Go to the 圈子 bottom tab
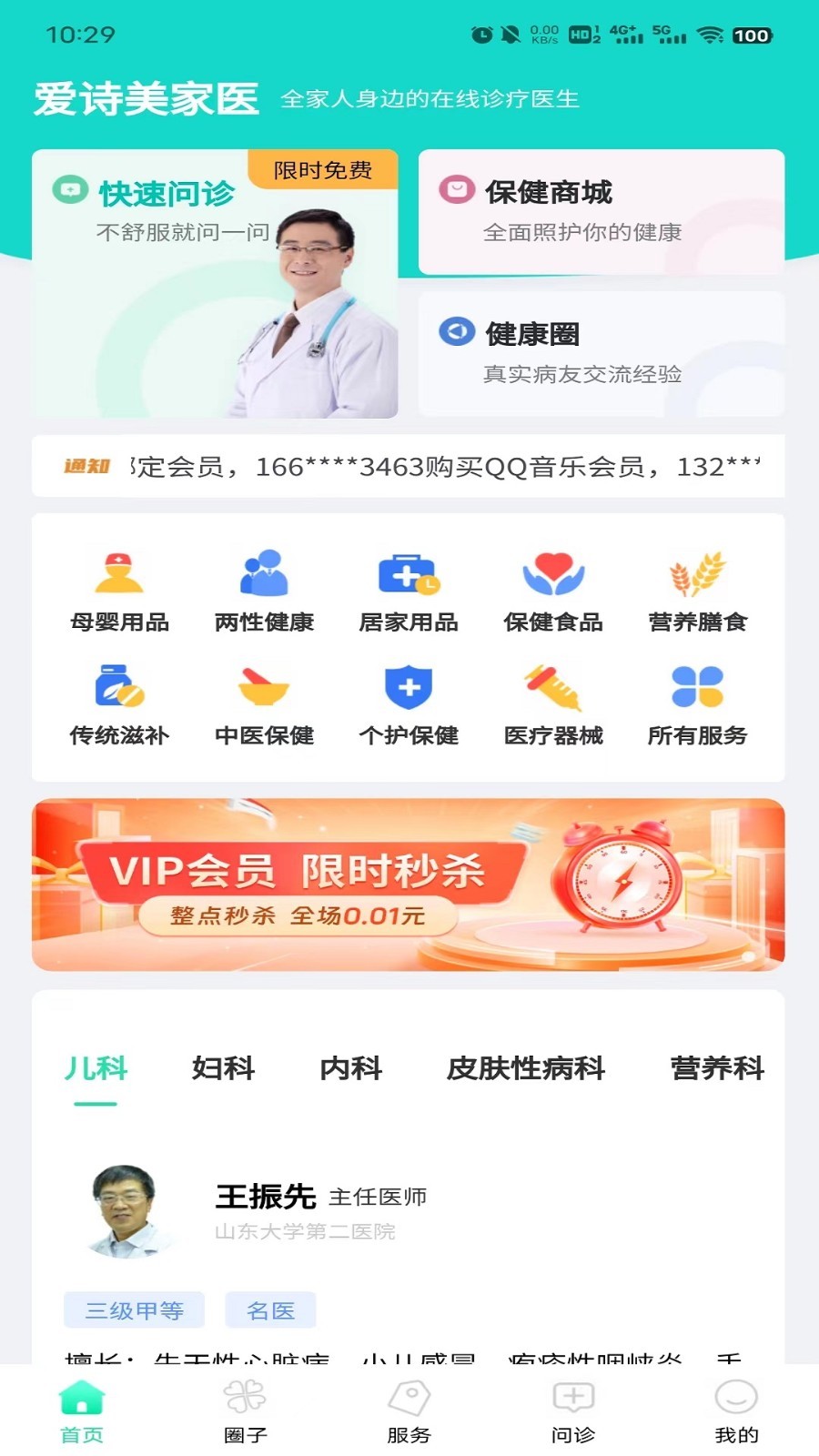Image resolution: width=819 pixels, height=1456 pixels. click(246, 1410)
